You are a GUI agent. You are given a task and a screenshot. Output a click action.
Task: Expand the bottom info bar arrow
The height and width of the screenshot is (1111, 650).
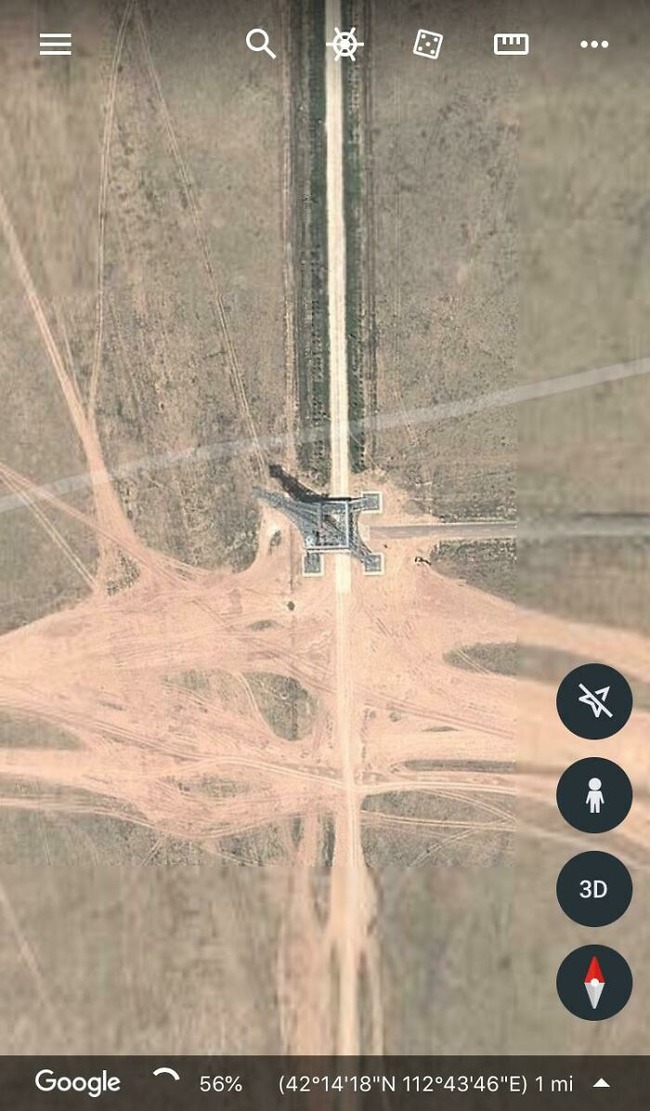[x=602, y=1083]
